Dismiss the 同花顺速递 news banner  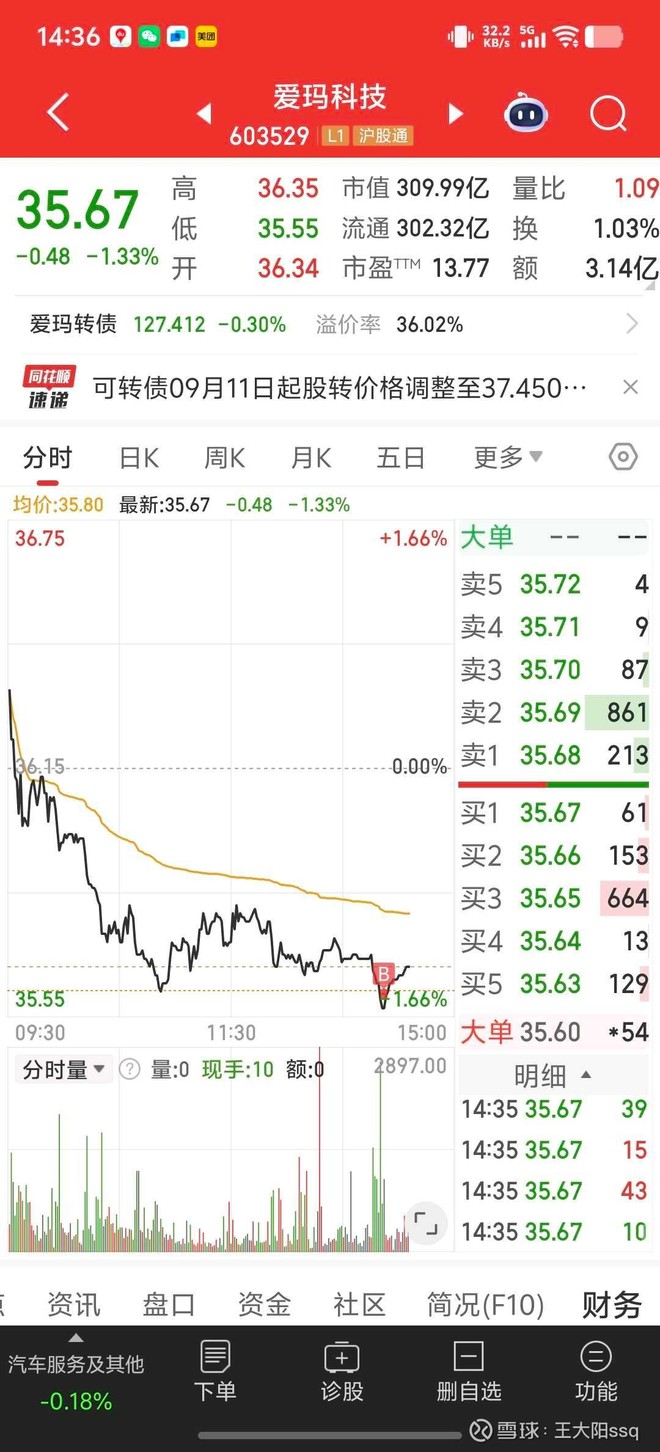630,387
